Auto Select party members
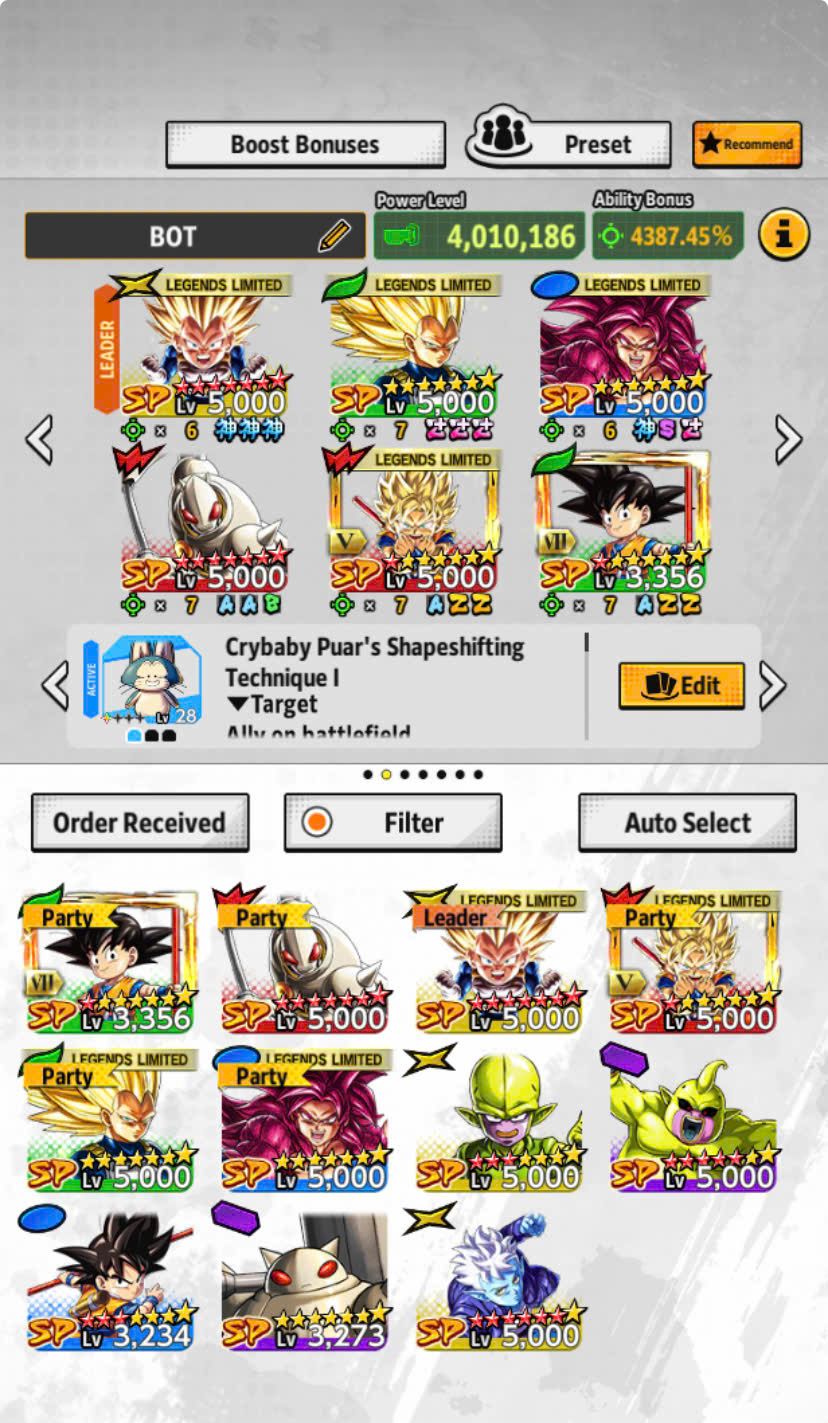828x1423 pixels. tap(687, 823)
